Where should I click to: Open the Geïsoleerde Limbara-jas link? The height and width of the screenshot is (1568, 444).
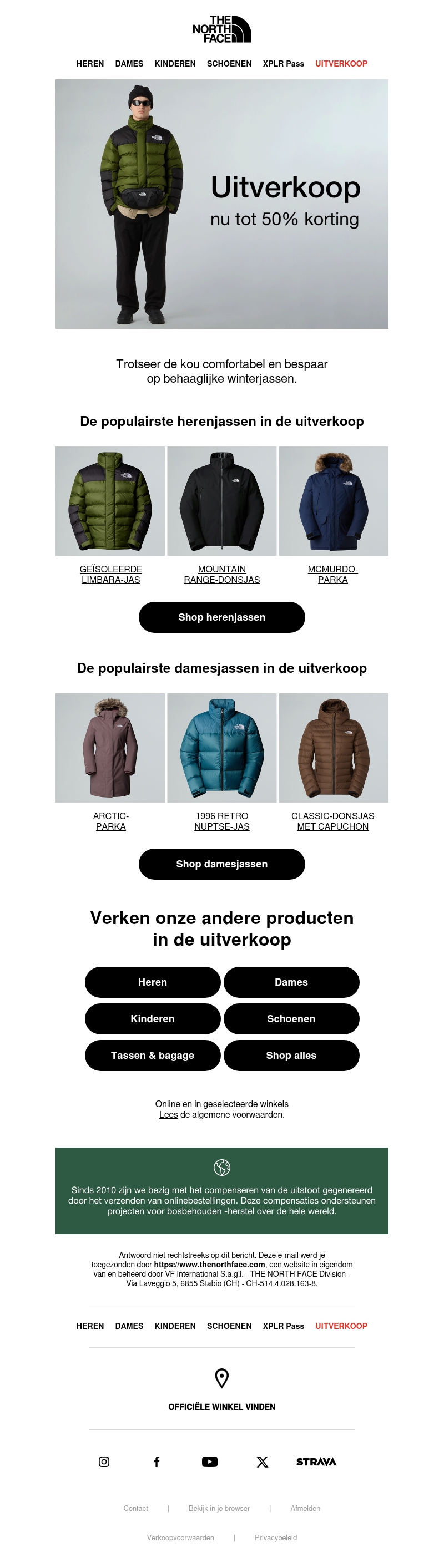tap(111, 574)
